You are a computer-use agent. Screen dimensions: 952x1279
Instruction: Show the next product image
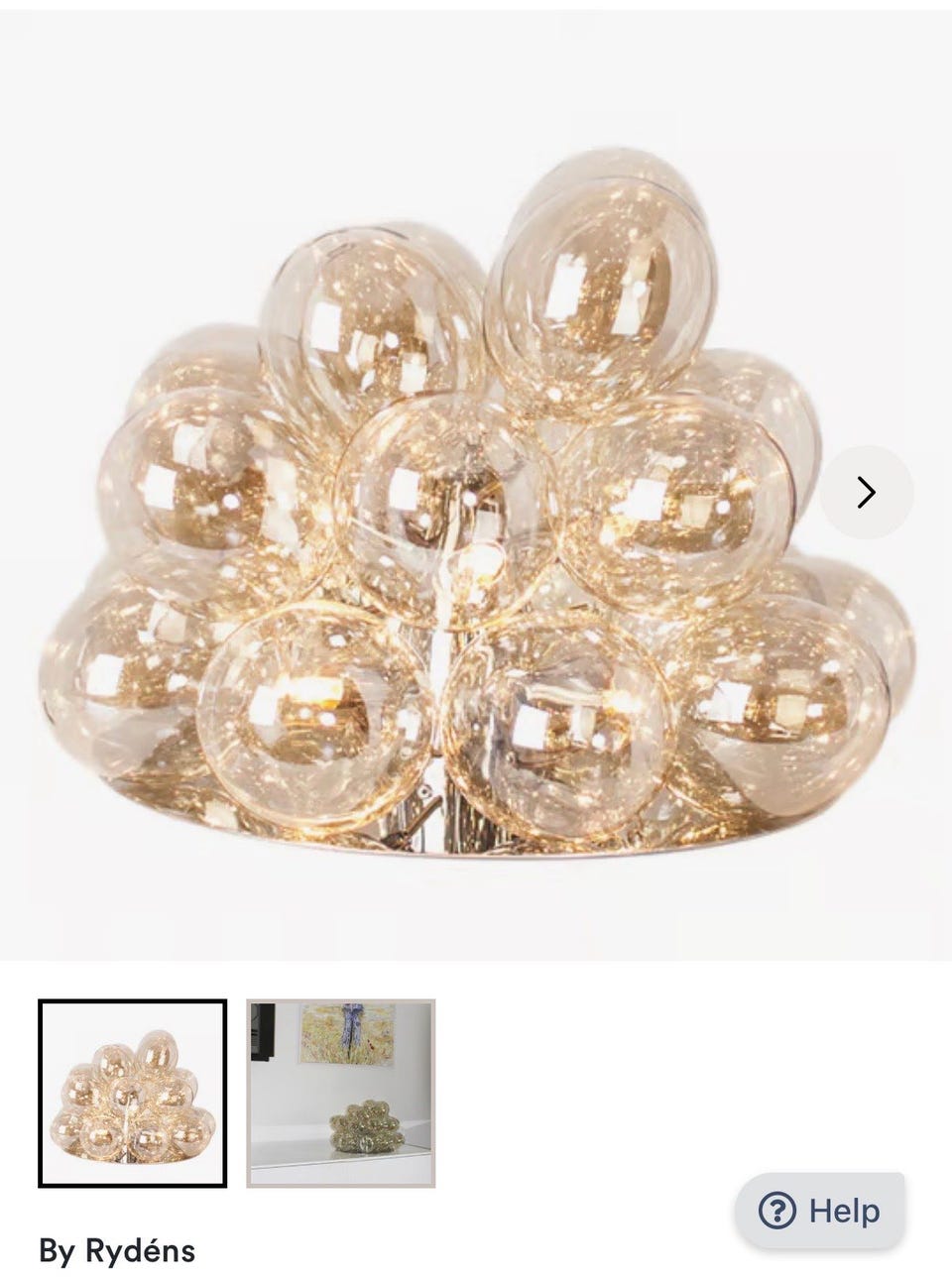[867, 492]
